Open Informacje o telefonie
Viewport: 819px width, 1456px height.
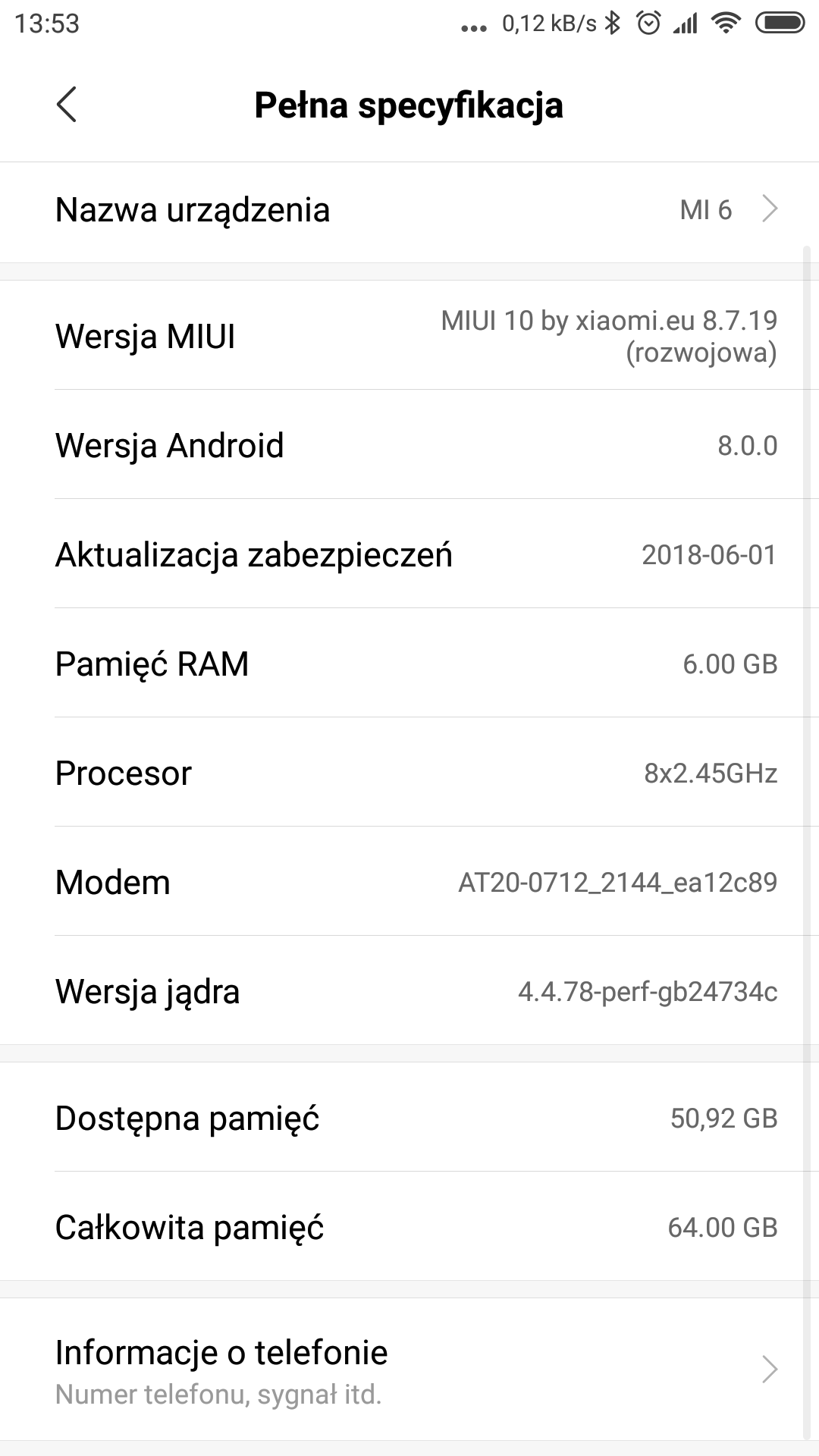[x=409, y=1370]
